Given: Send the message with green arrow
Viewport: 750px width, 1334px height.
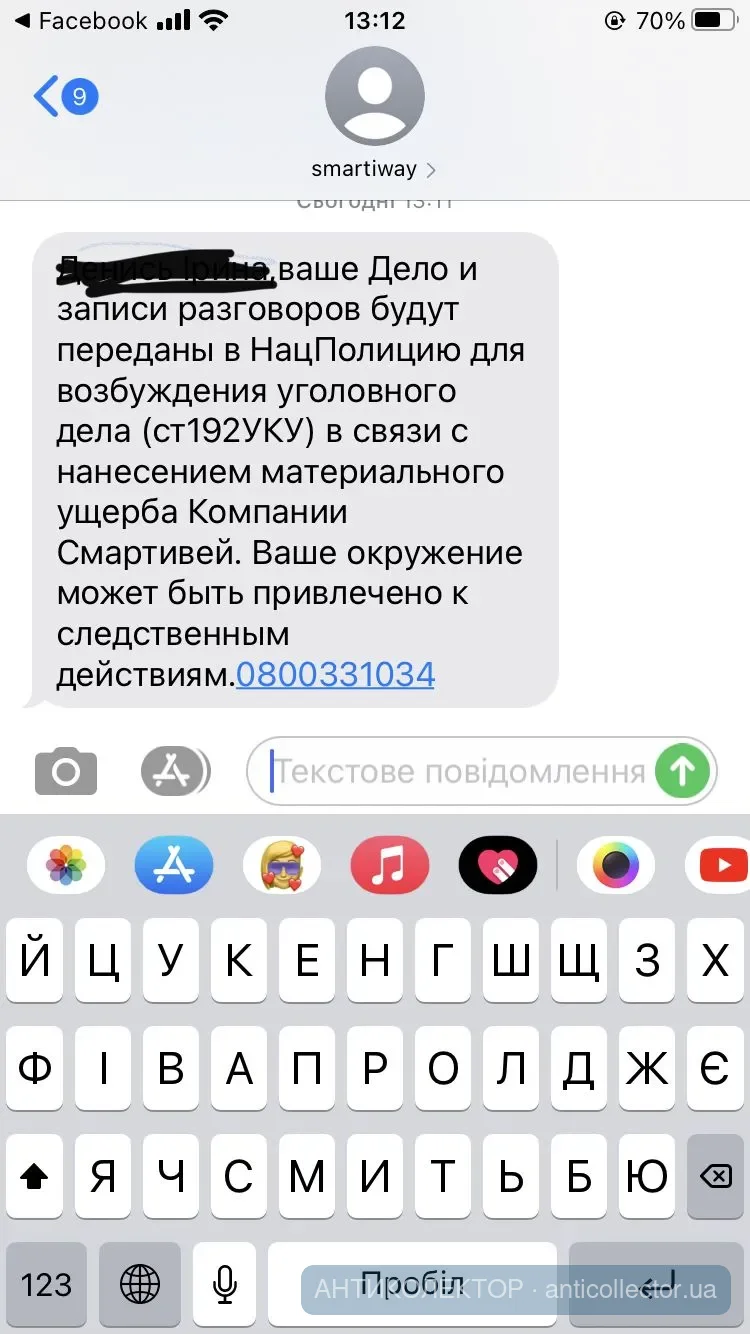Looking at the screenshot, I should (683, 771).
